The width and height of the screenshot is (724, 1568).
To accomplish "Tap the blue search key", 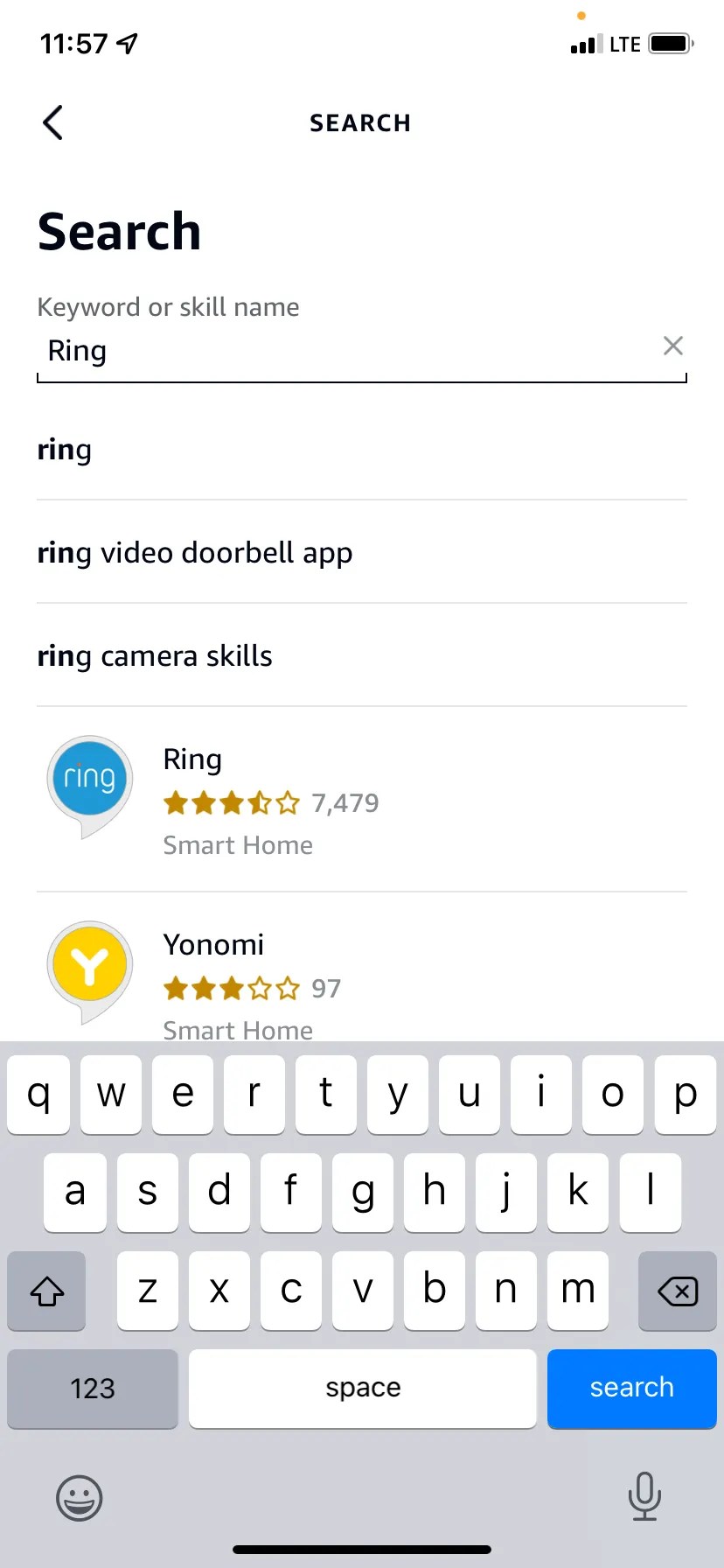I will pos(631,1388).
